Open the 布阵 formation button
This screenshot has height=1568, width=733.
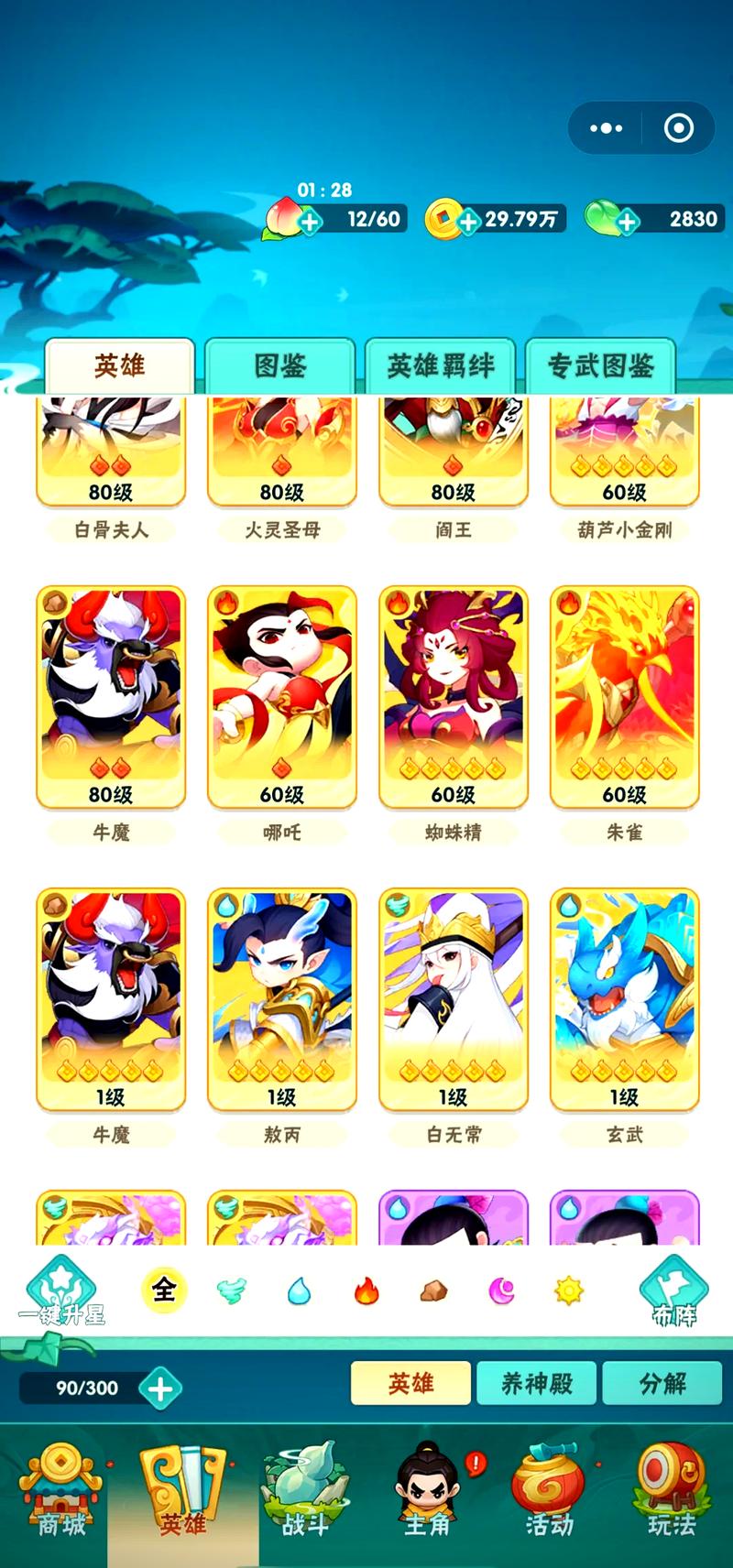[673, 1291]
